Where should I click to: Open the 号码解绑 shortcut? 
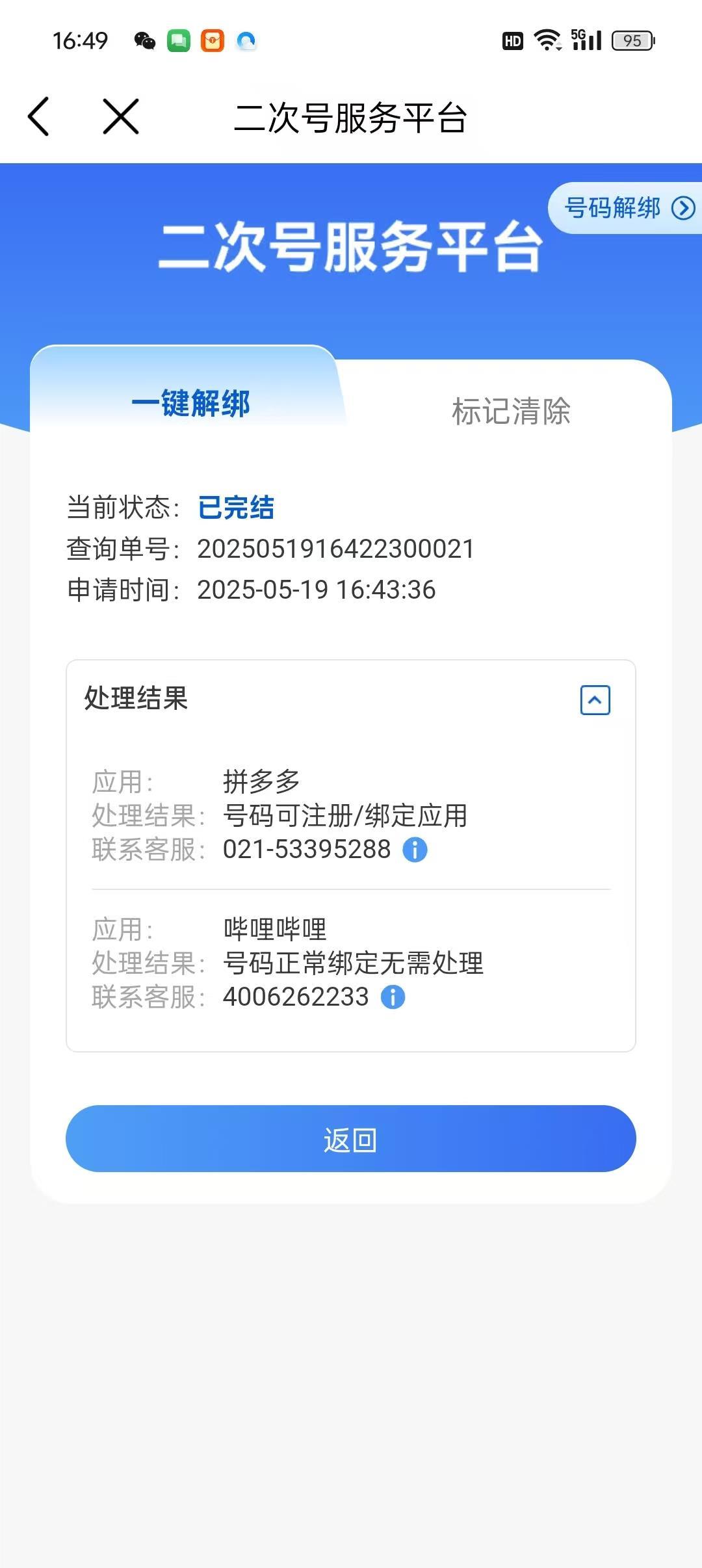(x=625, y=208)
